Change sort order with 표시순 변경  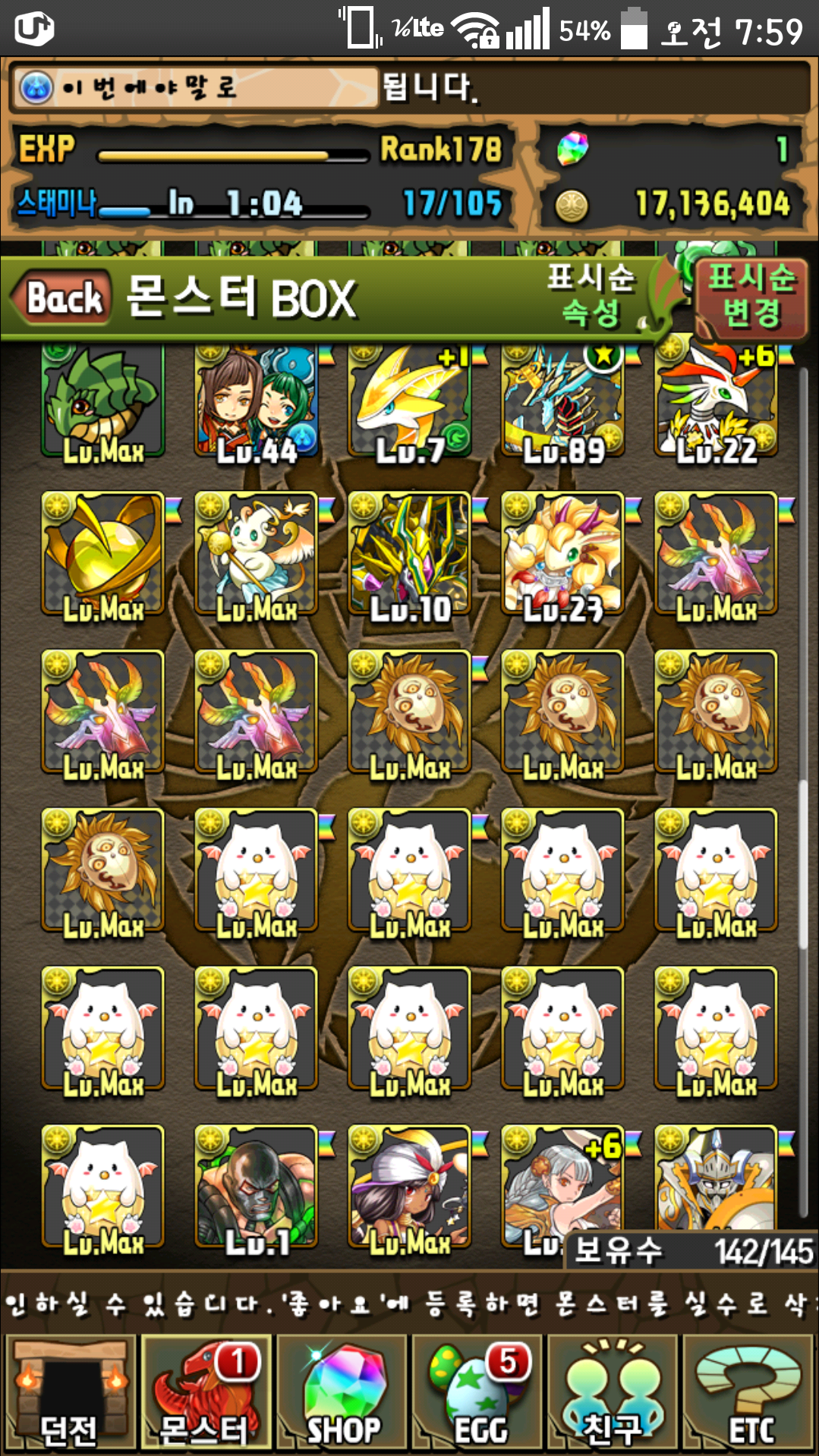pos(751,297)
